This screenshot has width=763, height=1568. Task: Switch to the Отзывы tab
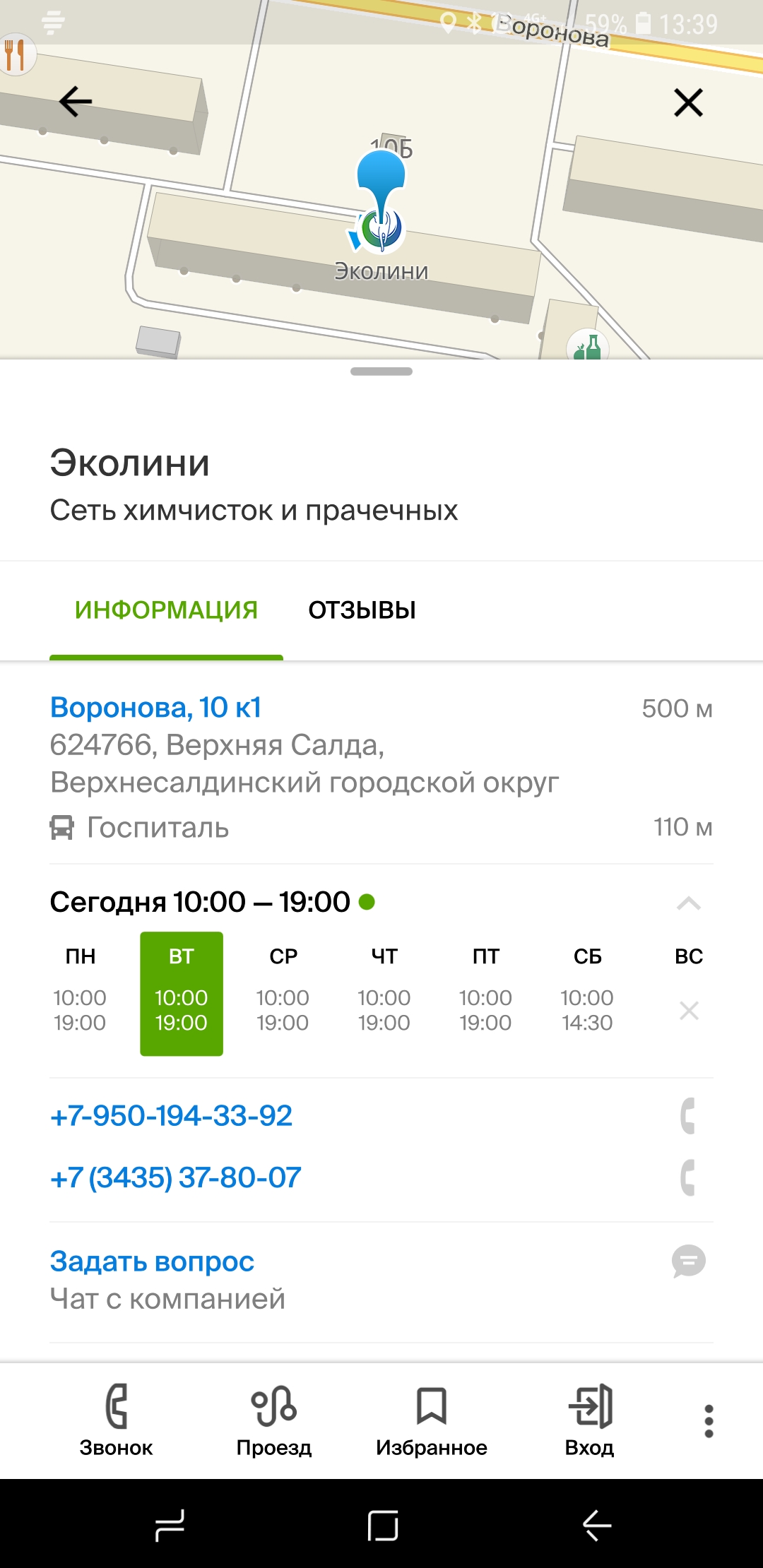click(x=362, y=610)
